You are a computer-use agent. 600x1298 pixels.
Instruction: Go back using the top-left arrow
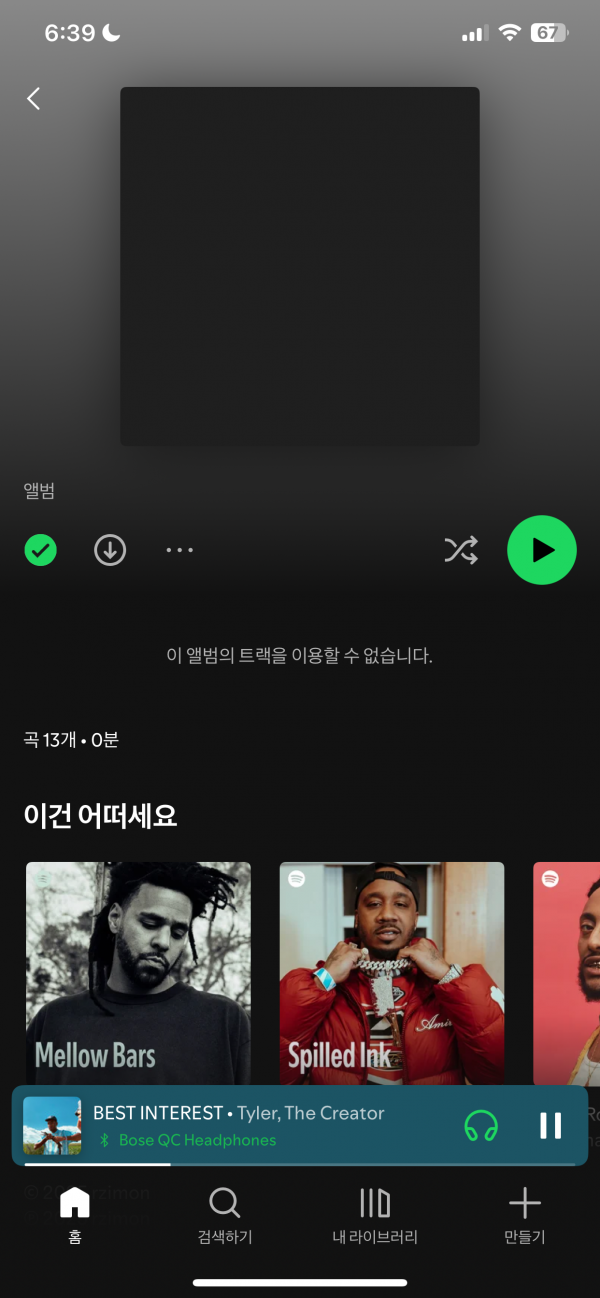coord(34,98)
